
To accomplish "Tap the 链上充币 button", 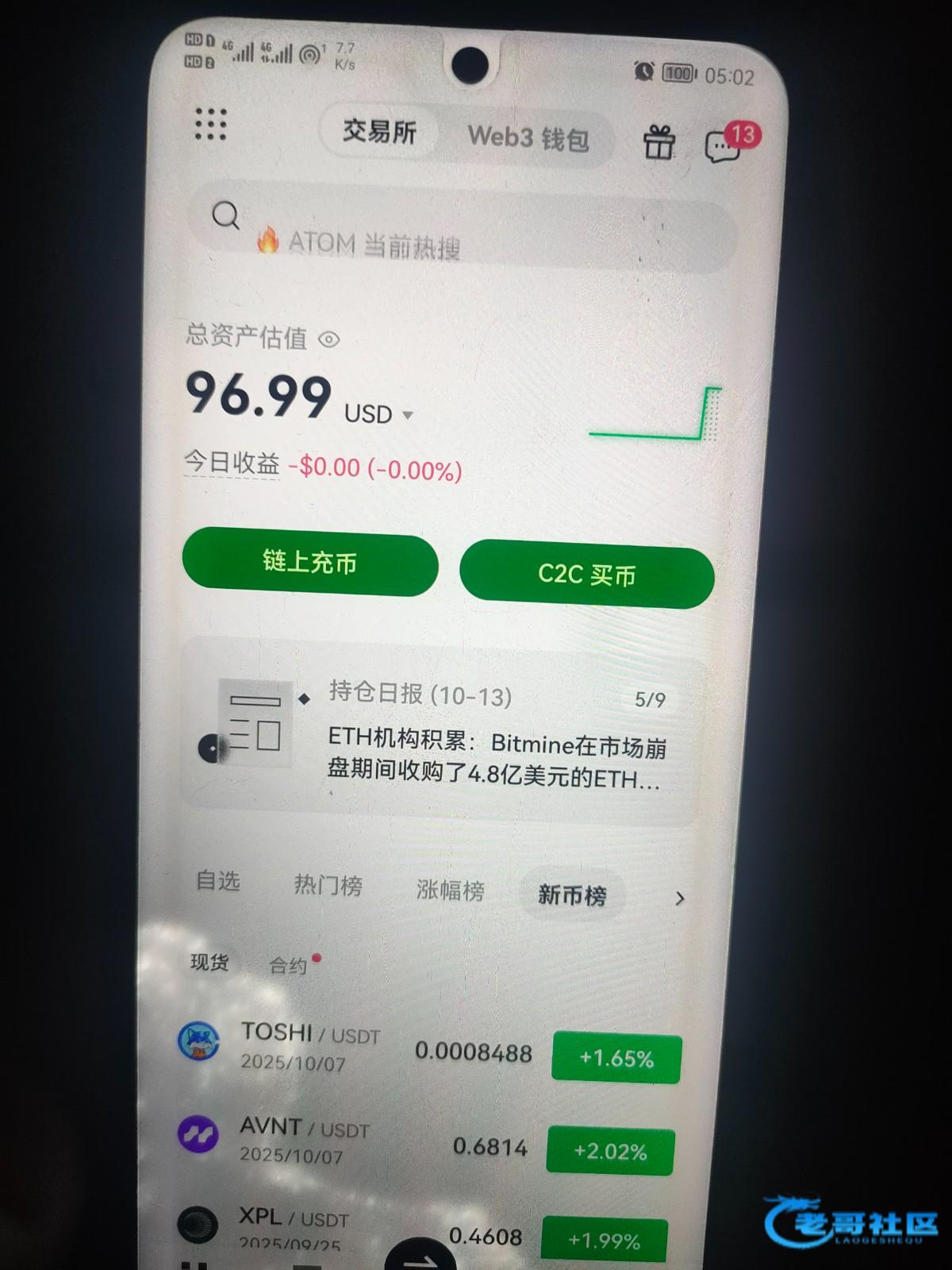I will click(x=310, y=562).
